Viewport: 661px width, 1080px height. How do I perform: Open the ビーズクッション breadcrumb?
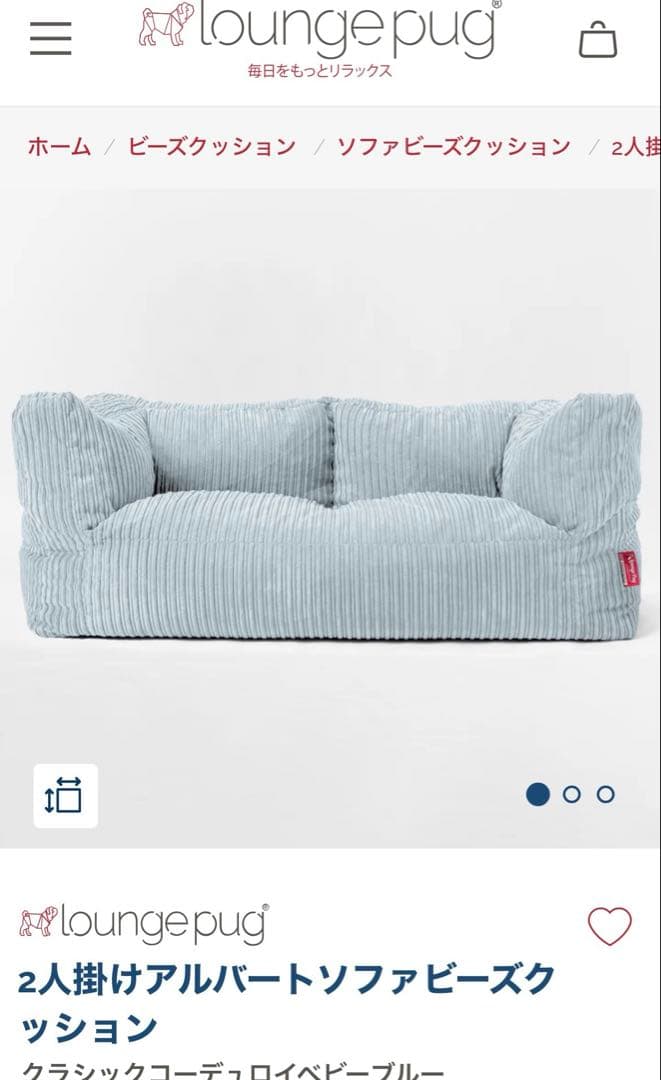[x=212, y=147]
